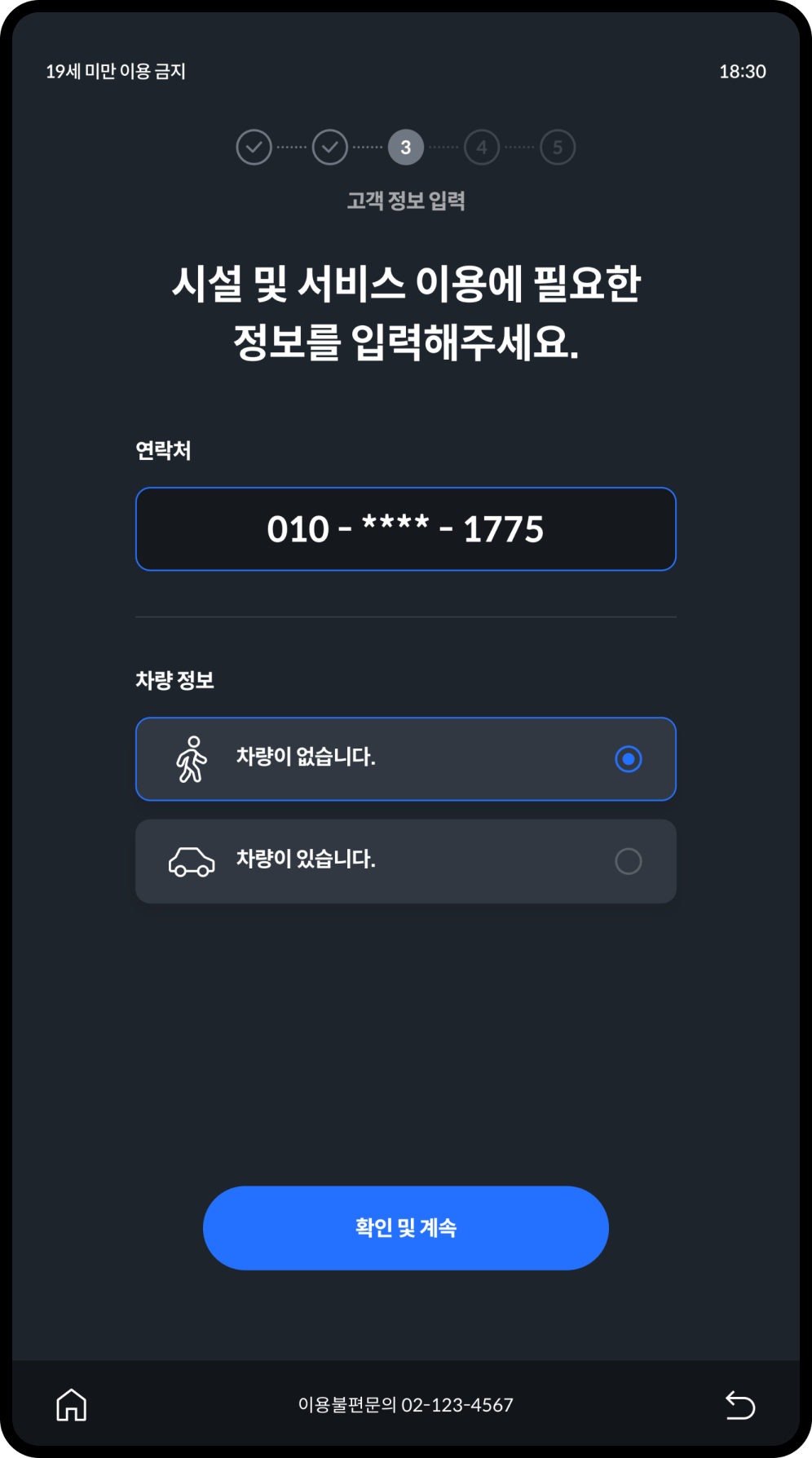Tap the 연락처 phone number field
This screenshot has width=812, height=1458.
405,529
